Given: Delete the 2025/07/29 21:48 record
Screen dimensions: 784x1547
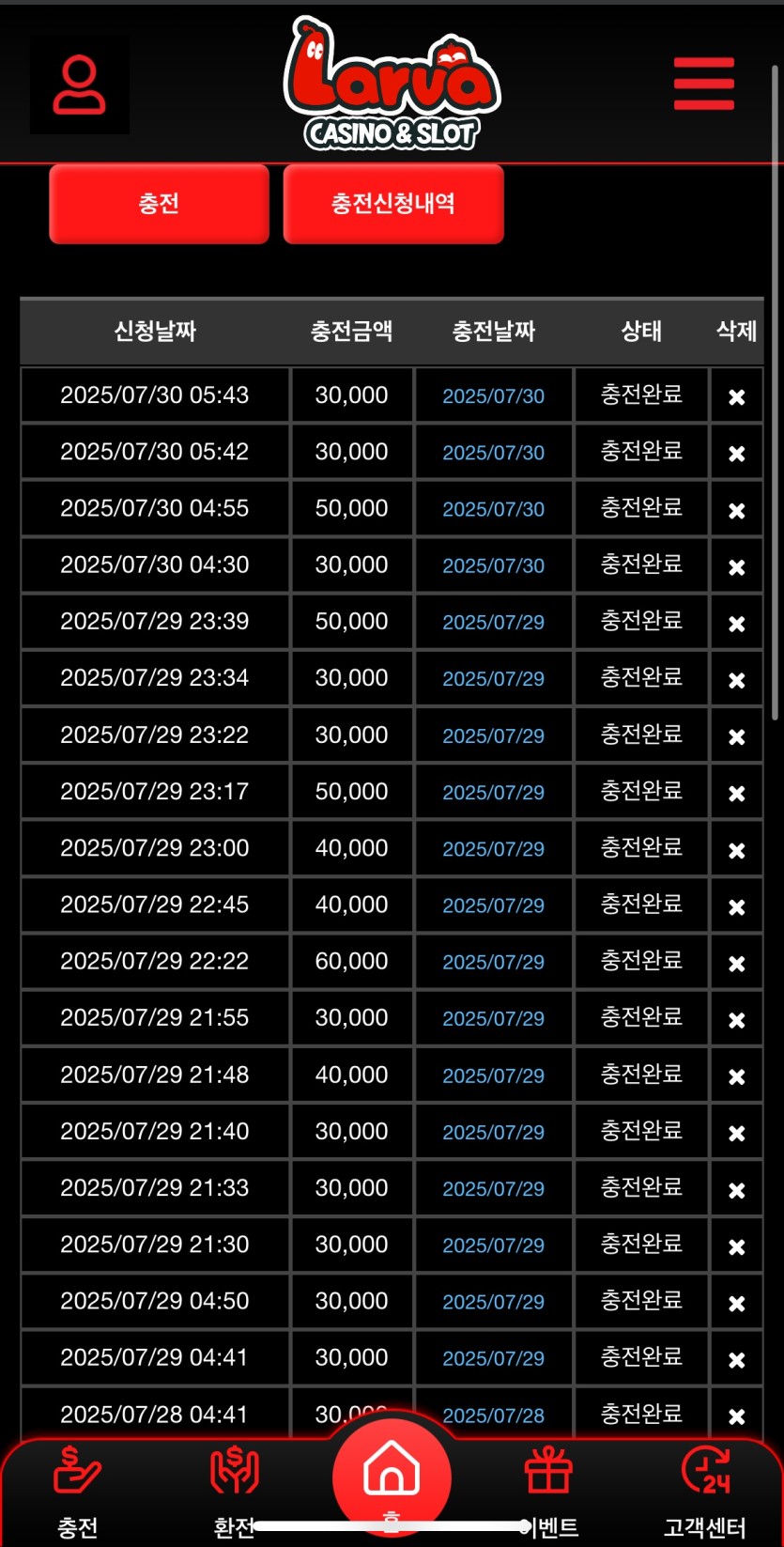Looking at the screenshot, I should click(737, 1076).
